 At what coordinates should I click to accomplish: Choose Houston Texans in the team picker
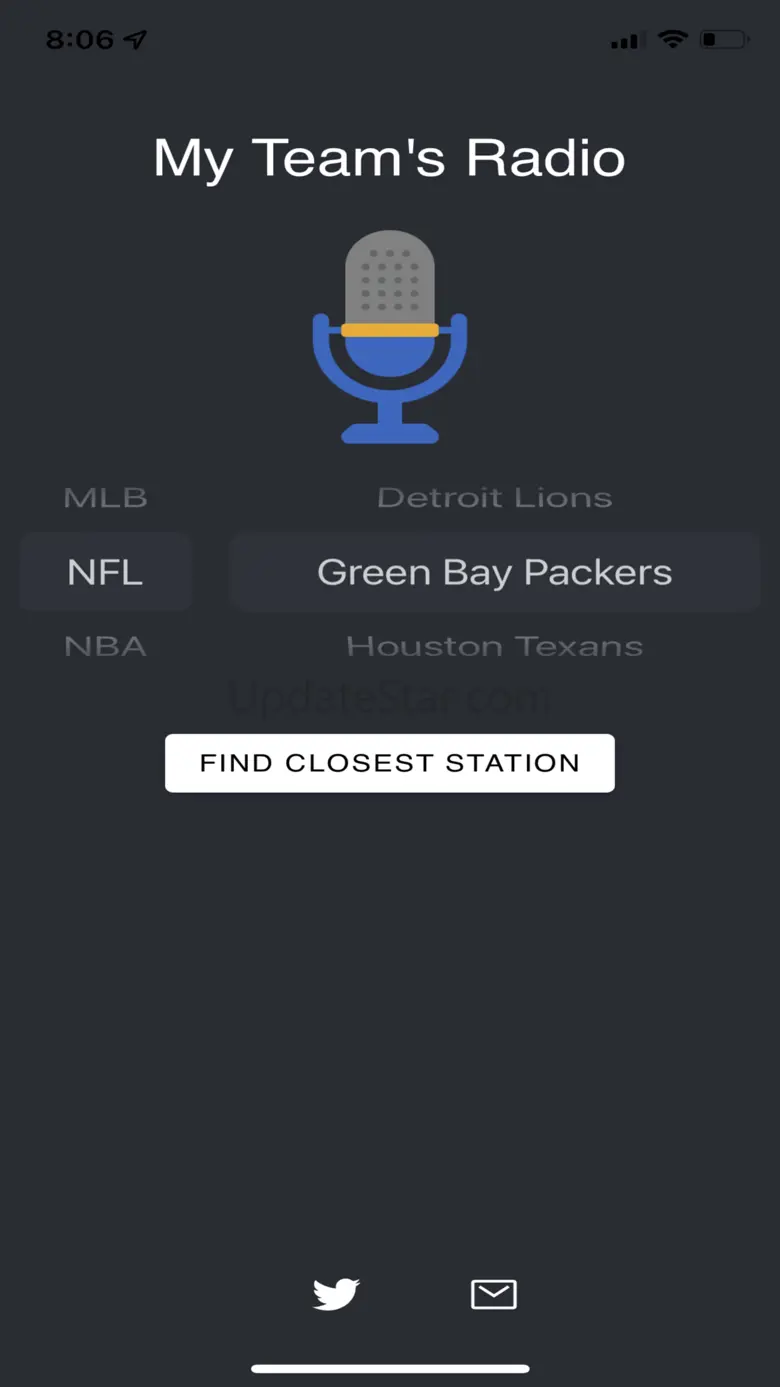point(494,646)
